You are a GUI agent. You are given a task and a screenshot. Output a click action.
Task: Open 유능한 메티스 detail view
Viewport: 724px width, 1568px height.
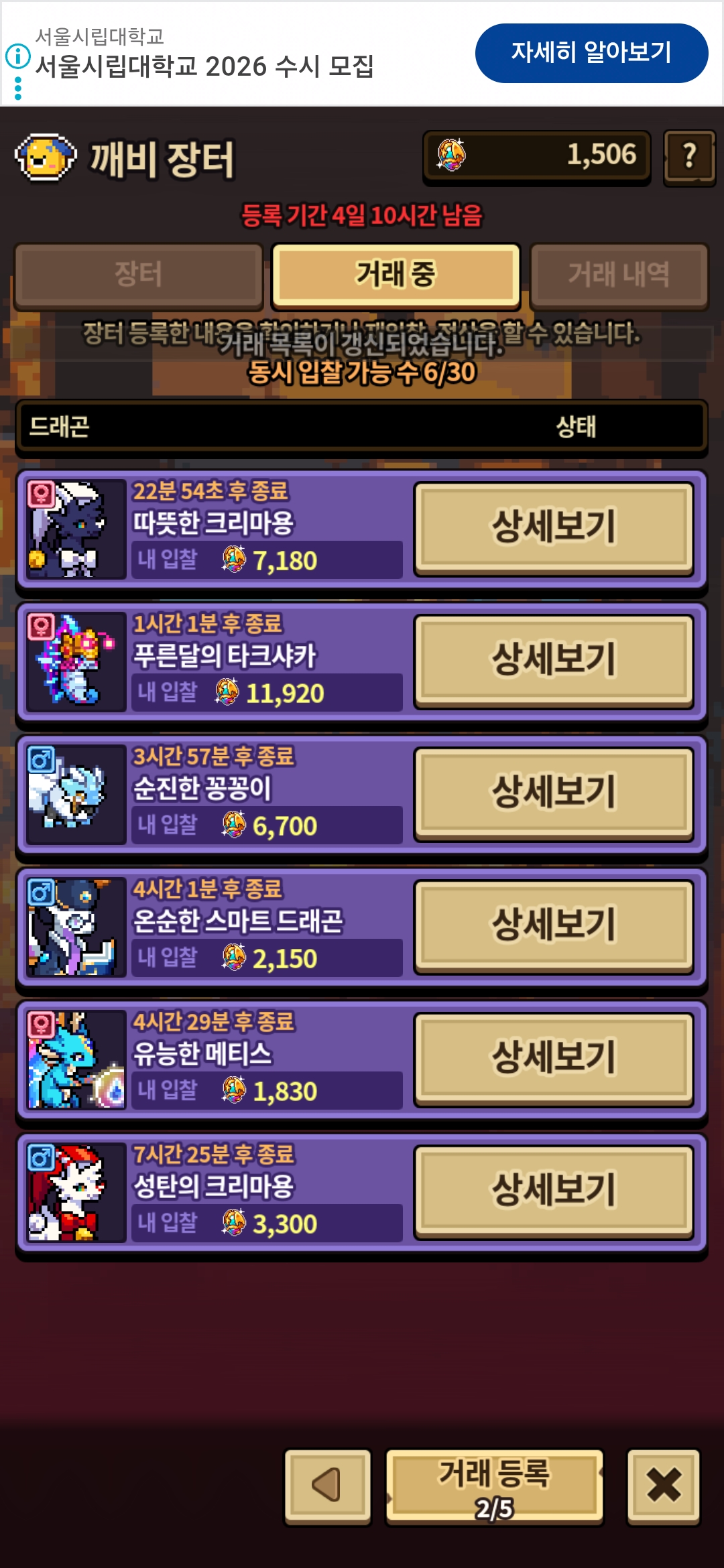[x=554, y=1057]
